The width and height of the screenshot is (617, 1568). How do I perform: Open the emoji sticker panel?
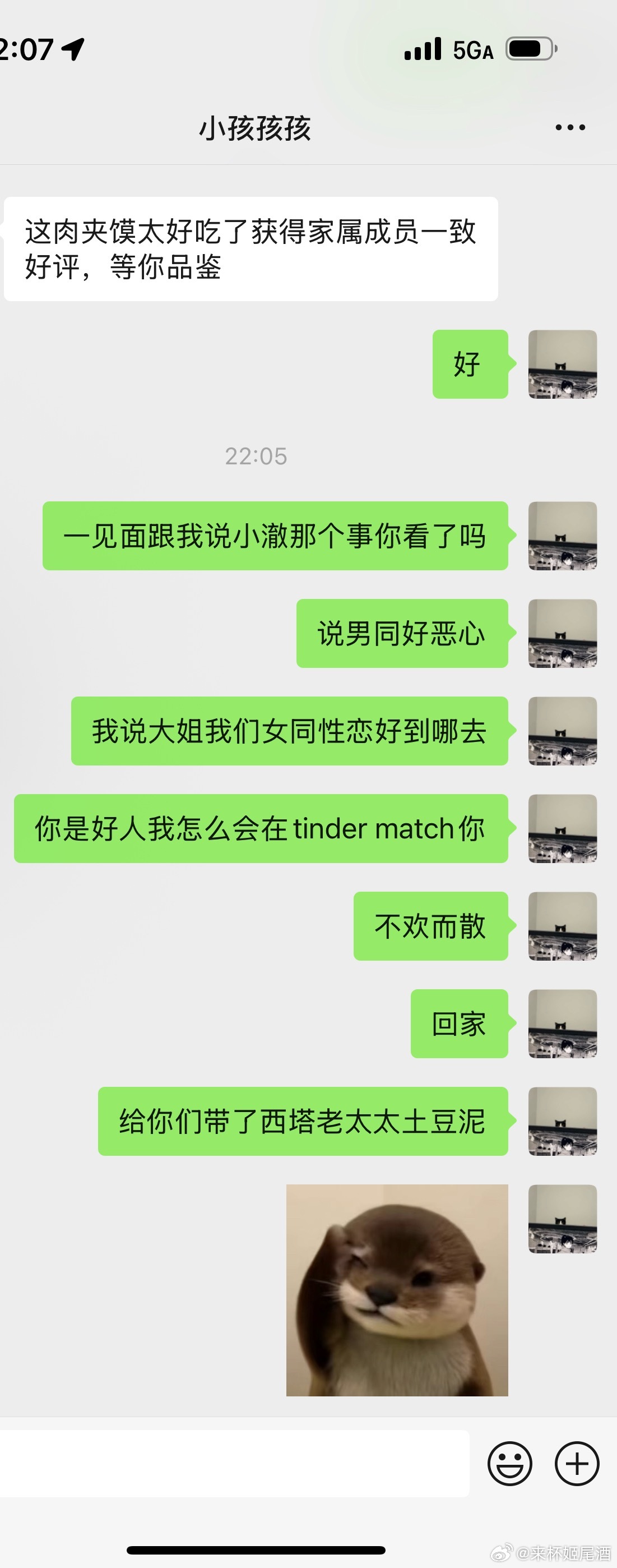click(x=509, y=1463)
